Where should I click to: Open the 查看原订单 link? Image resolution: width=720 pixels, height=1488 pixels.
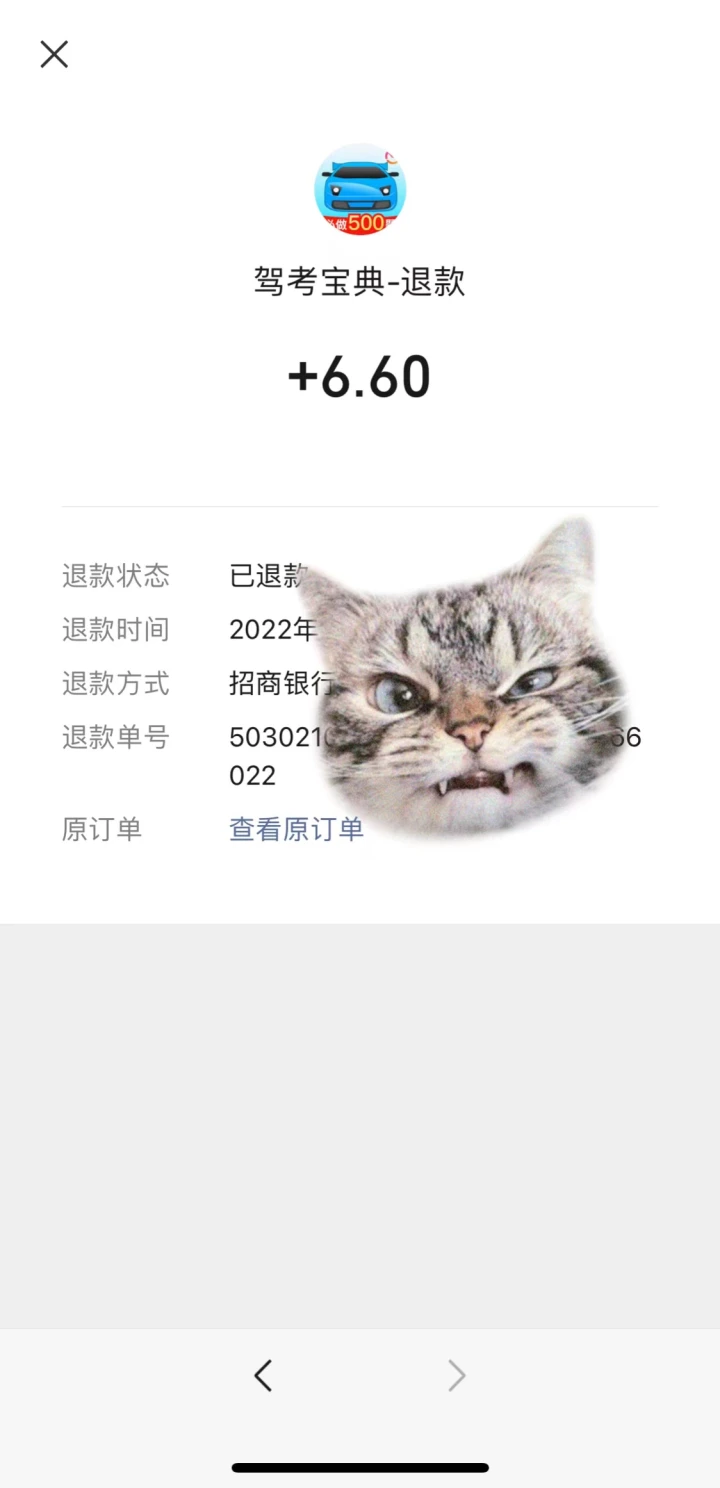tap(296, 829)
